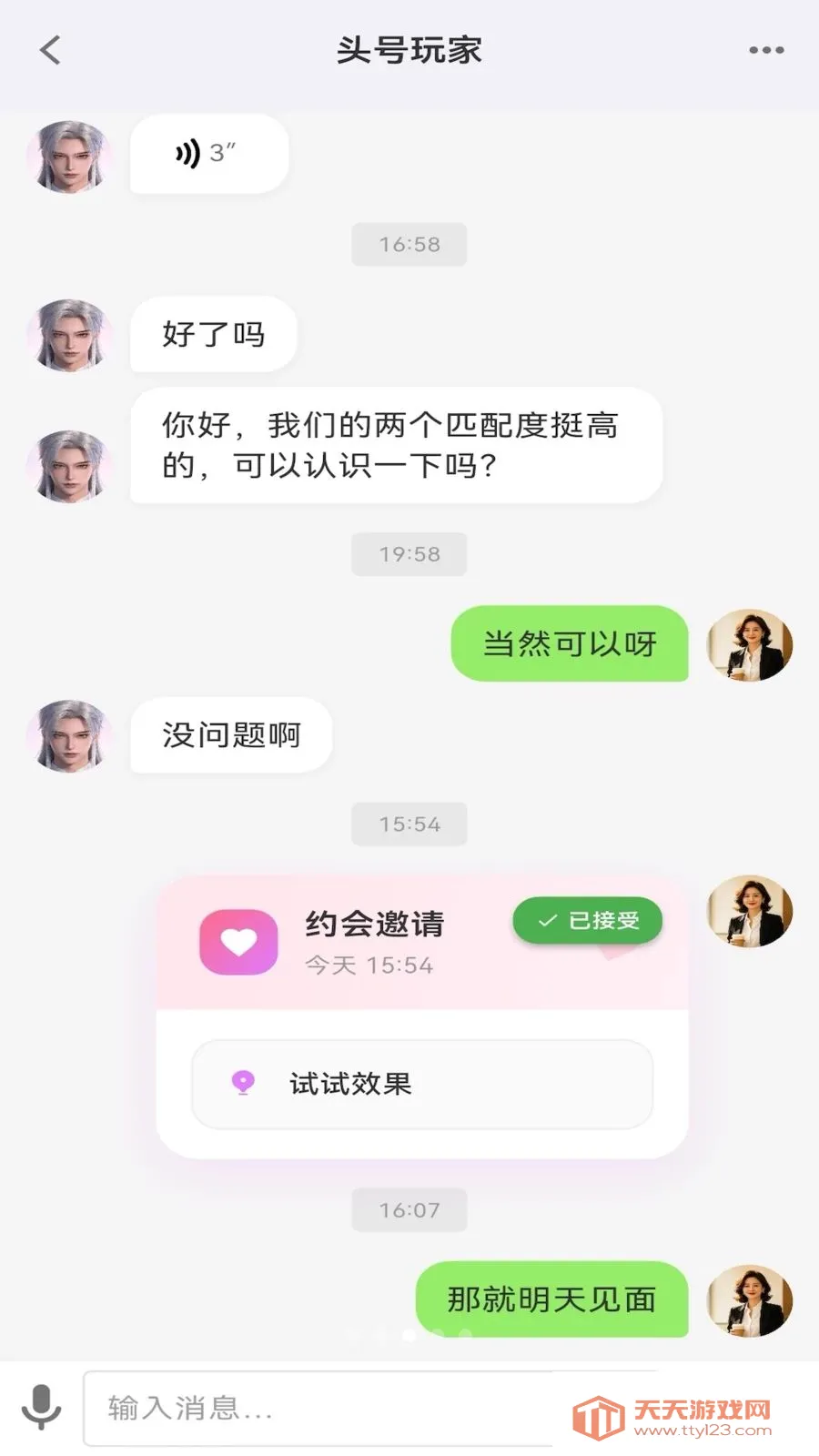Toggle the 已接受 acceptance status

click(587, 920)
